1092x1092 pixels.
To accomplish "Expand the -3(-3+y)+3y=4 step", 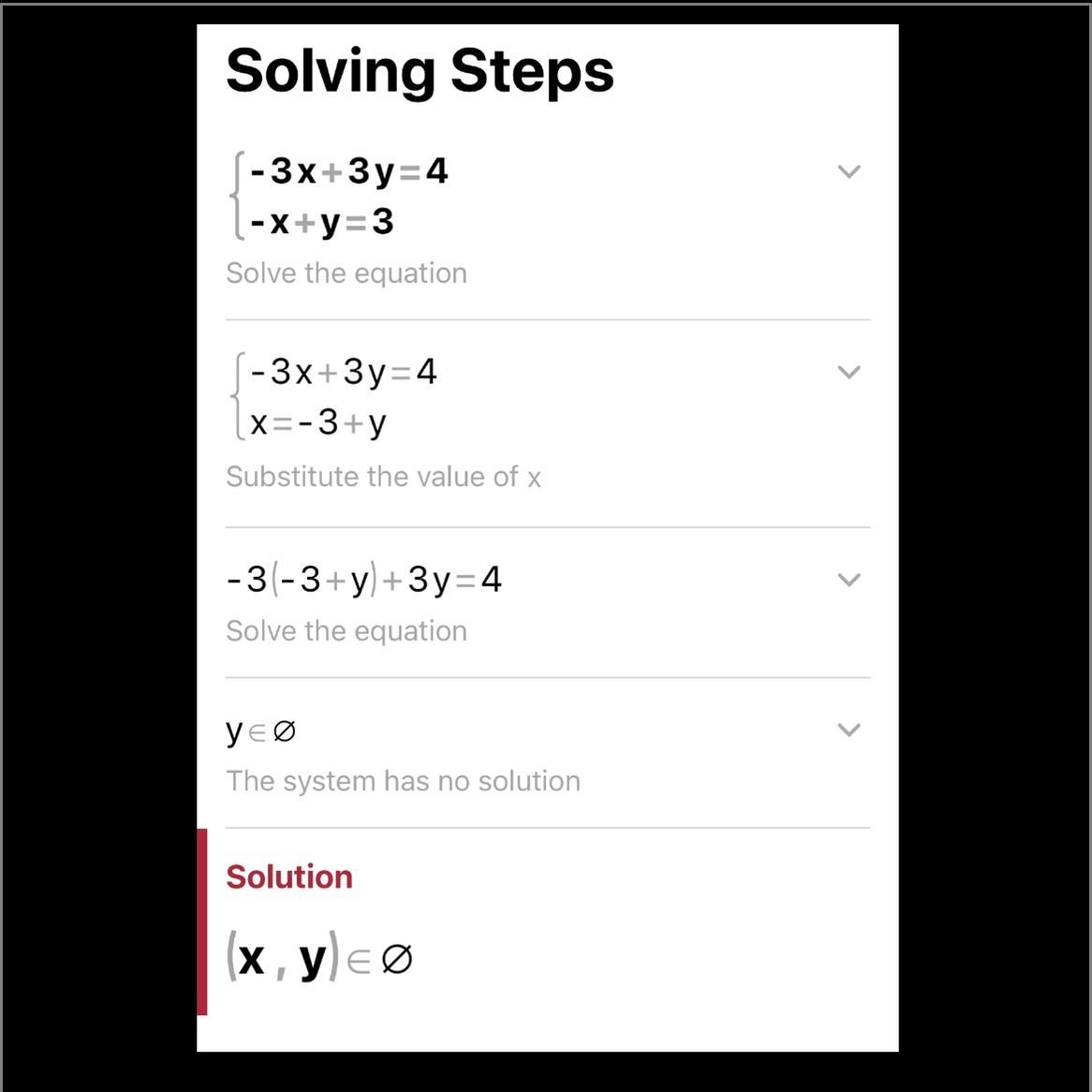I will pos(849,580).
